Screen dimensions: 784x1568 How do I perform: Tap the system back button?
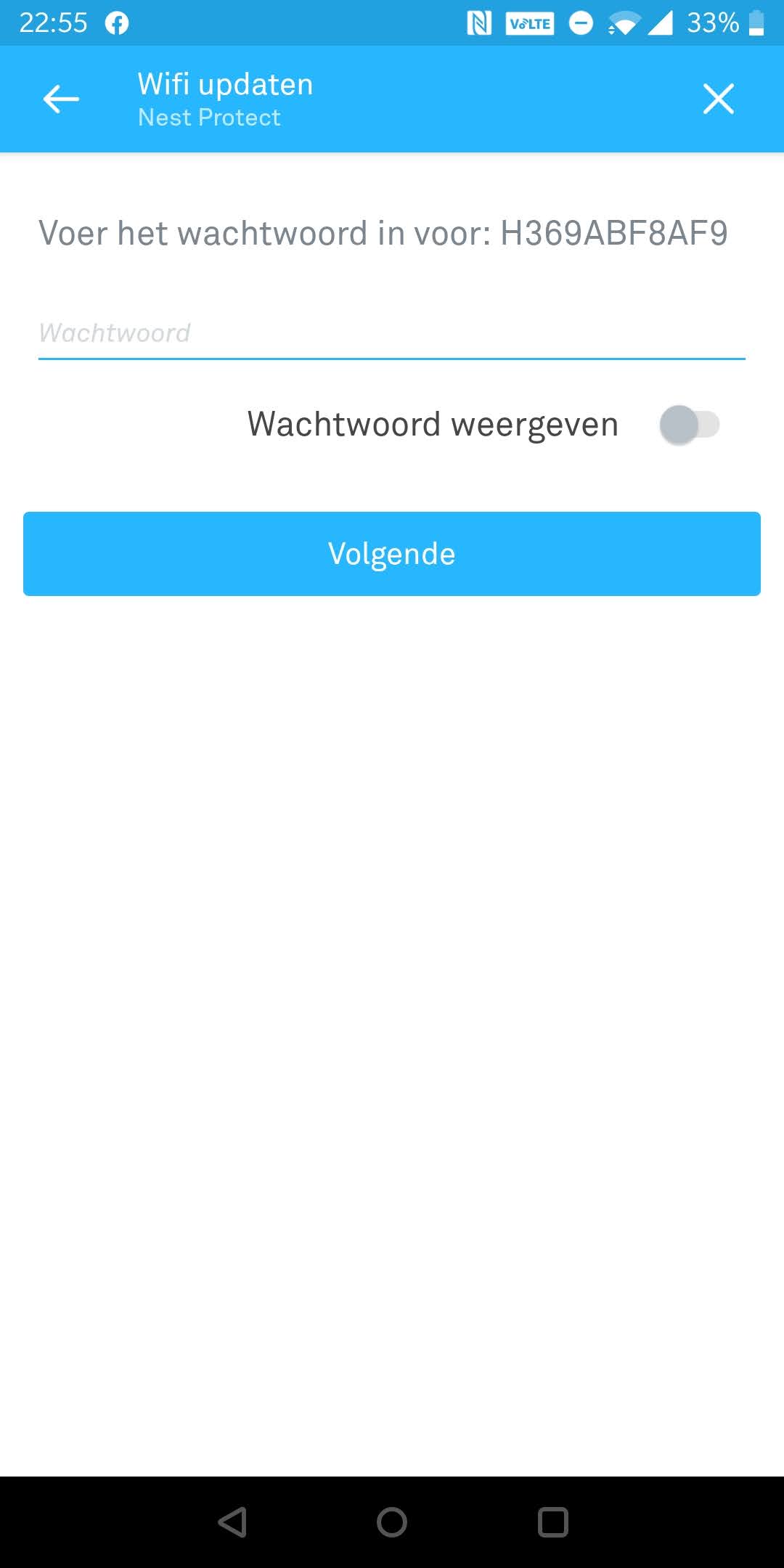click(x=232, y=1522)
